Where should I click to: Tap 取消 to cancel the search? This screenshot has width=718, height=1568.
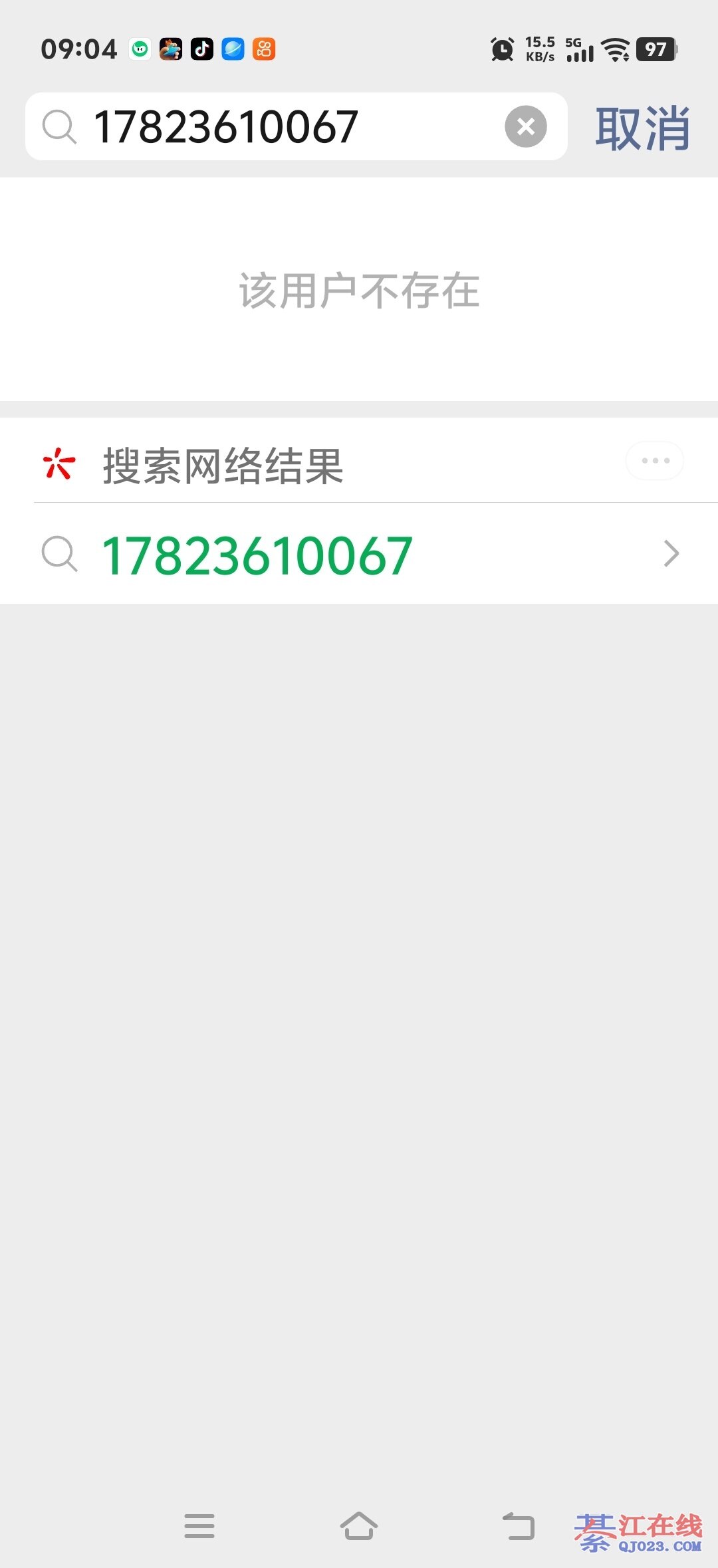(x=642, y=128)
